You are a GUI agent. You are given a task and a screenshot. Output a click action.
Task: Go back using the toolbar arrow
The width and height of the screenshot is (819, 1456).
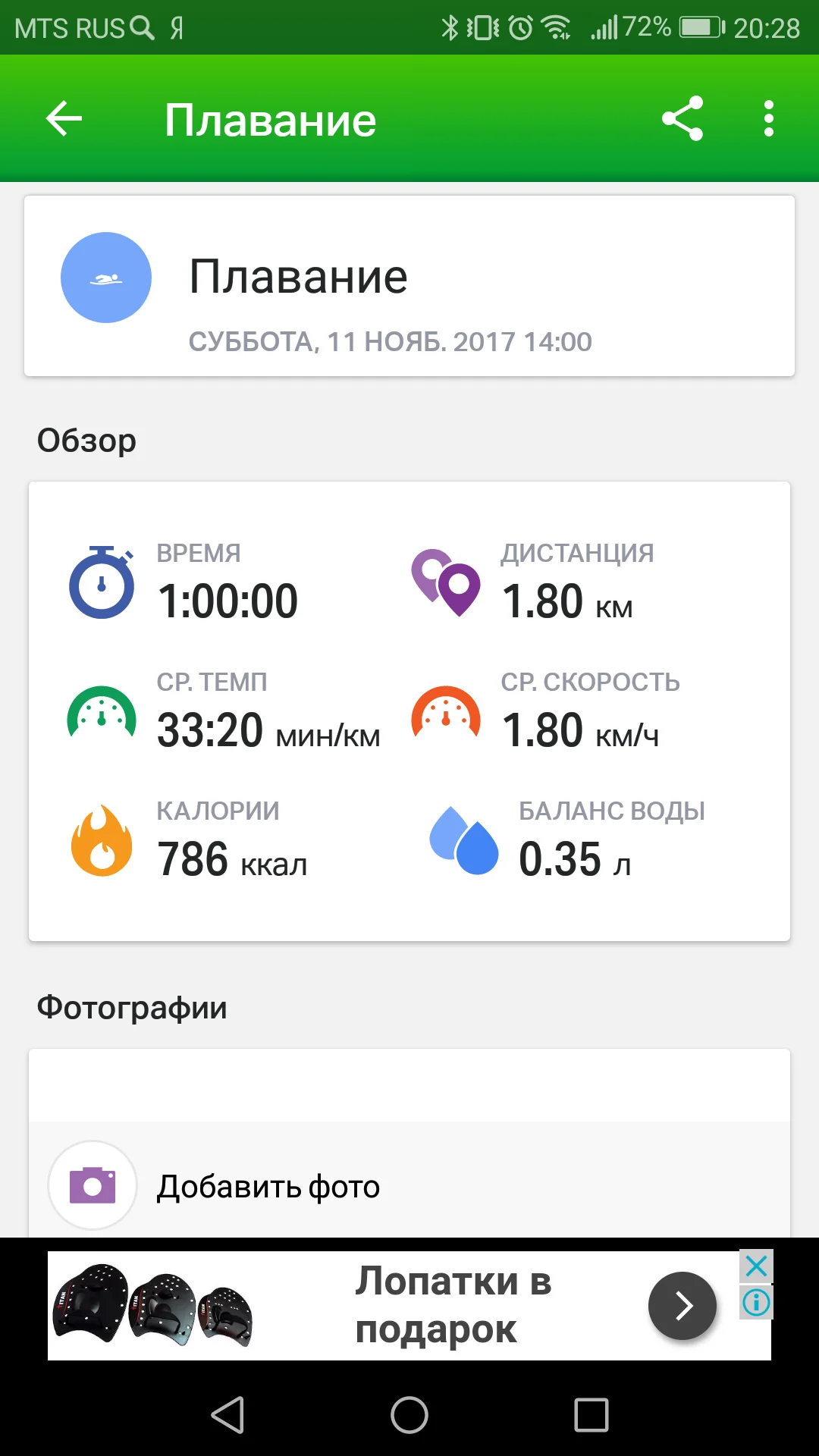coord(64,119)
